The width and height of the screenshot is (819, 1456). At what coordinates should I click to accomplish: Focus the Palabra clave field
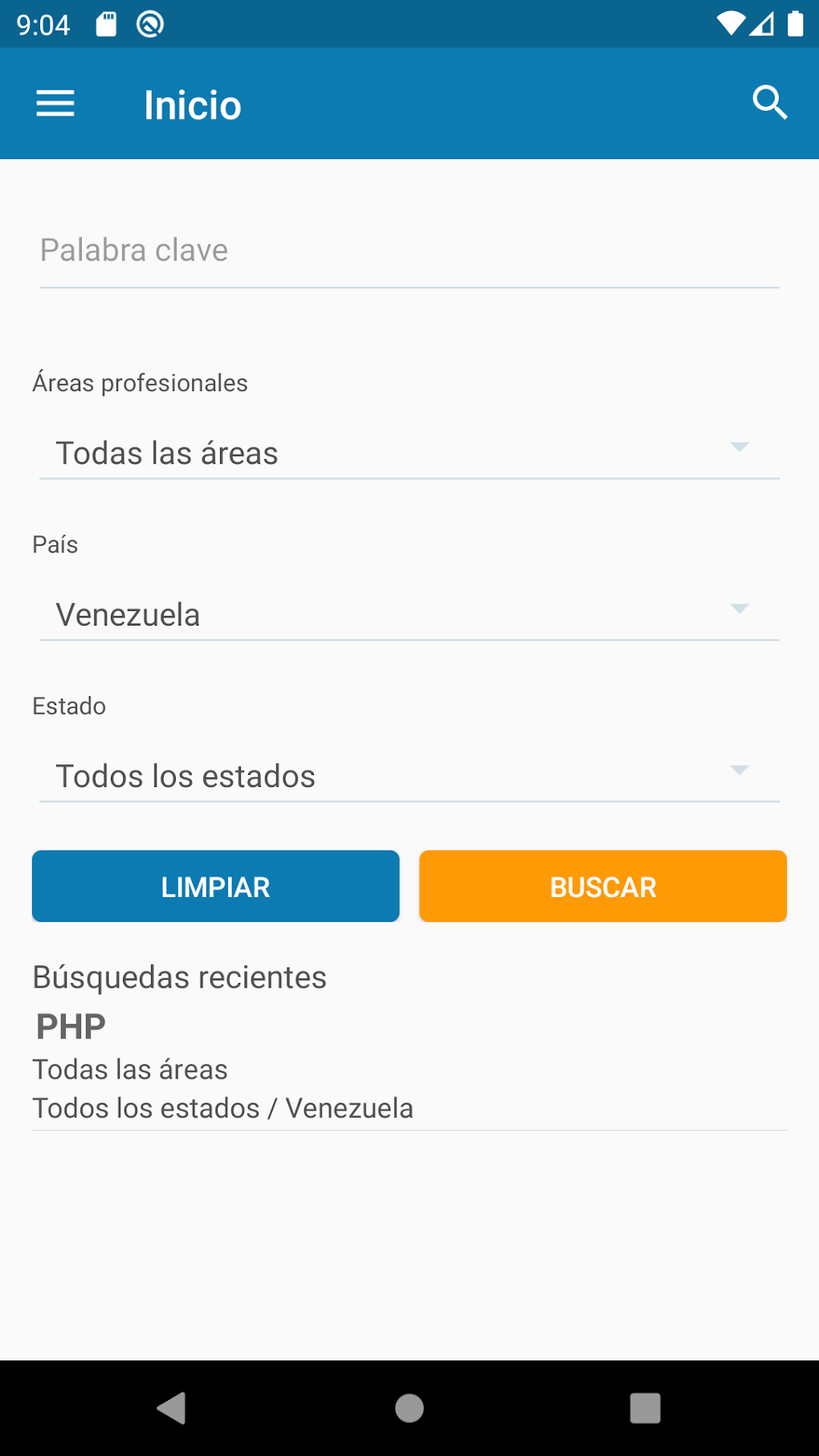point(409,251)
